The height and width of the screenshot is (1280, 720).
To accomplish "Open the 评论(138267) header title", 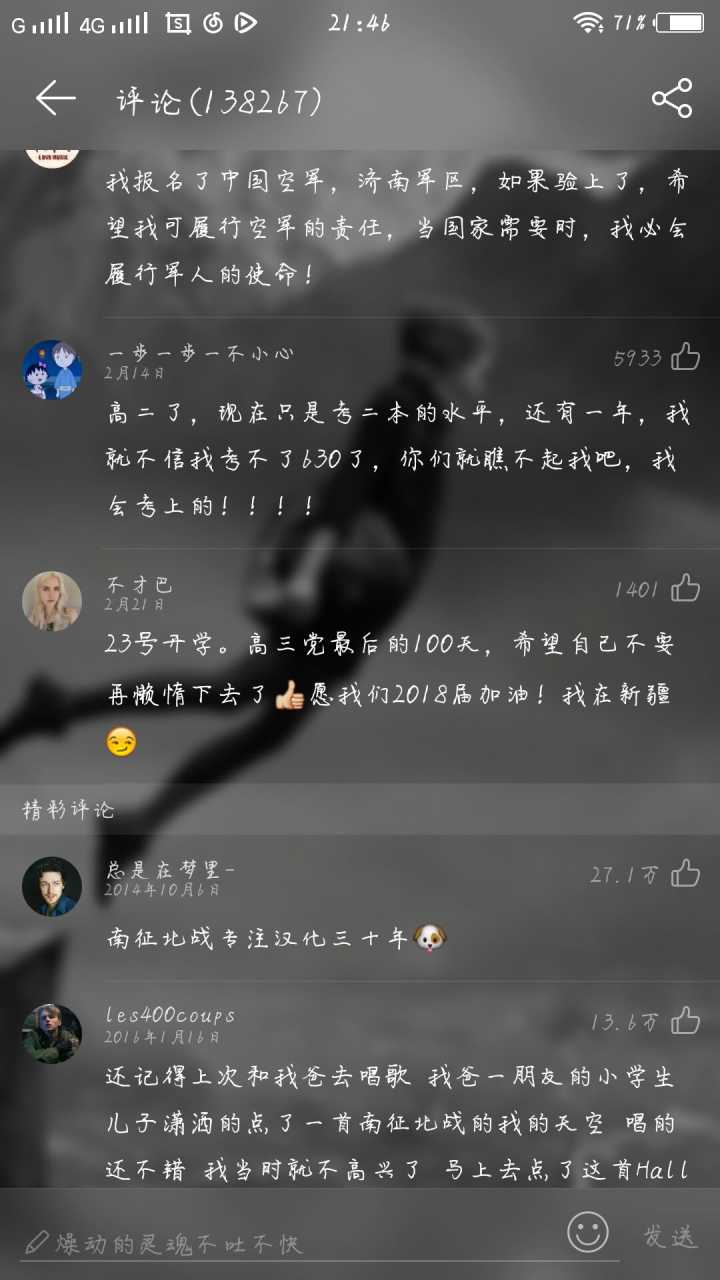I will pyautogui.click(x=216, y=98).
